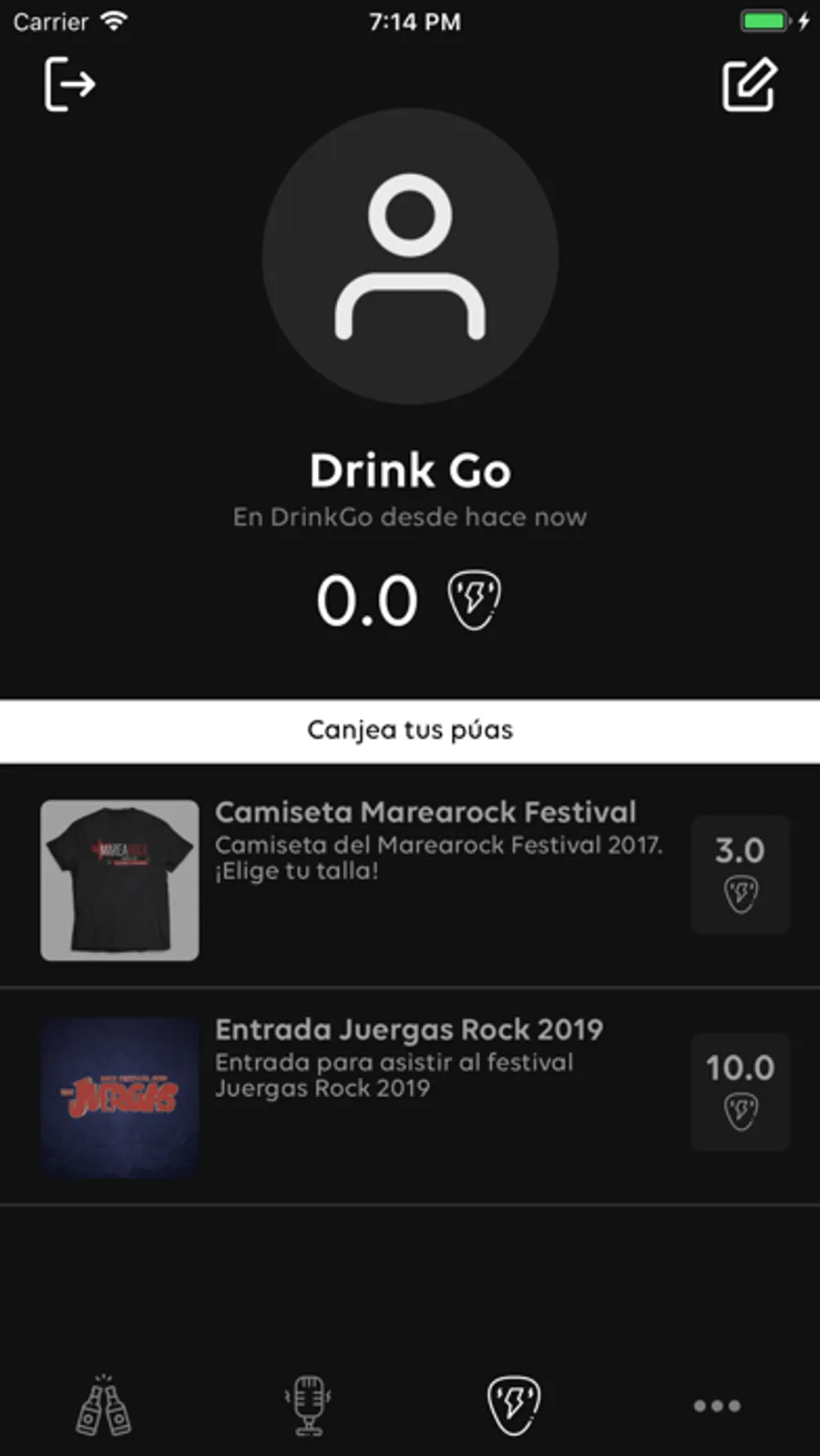Tap the logout icon
This screenshot has width=820, height=1456.
point(69,84)
